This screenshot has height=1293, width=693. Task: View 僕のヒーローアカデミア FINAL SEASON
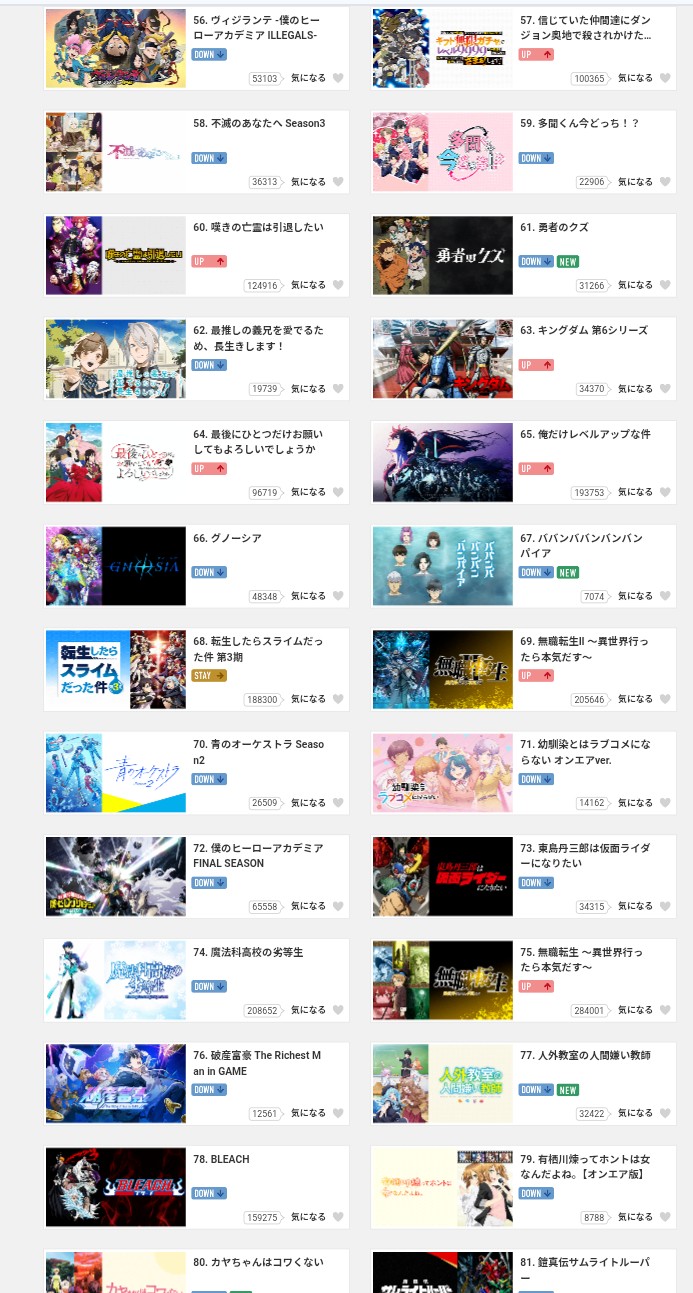pyautogui.click(x=258, y=855)
